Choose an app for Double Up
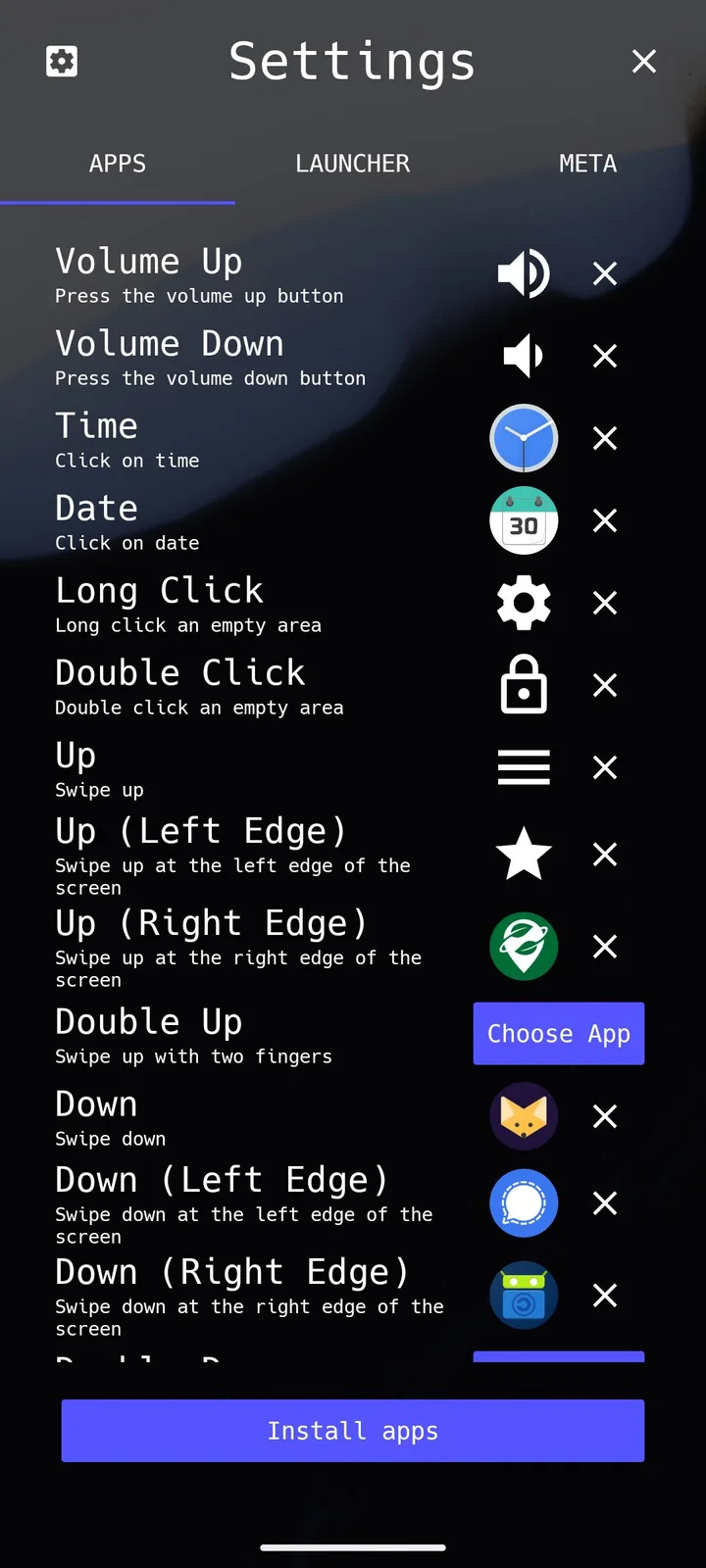This screenshot has width=706, height=1568. click(559, 1034)
